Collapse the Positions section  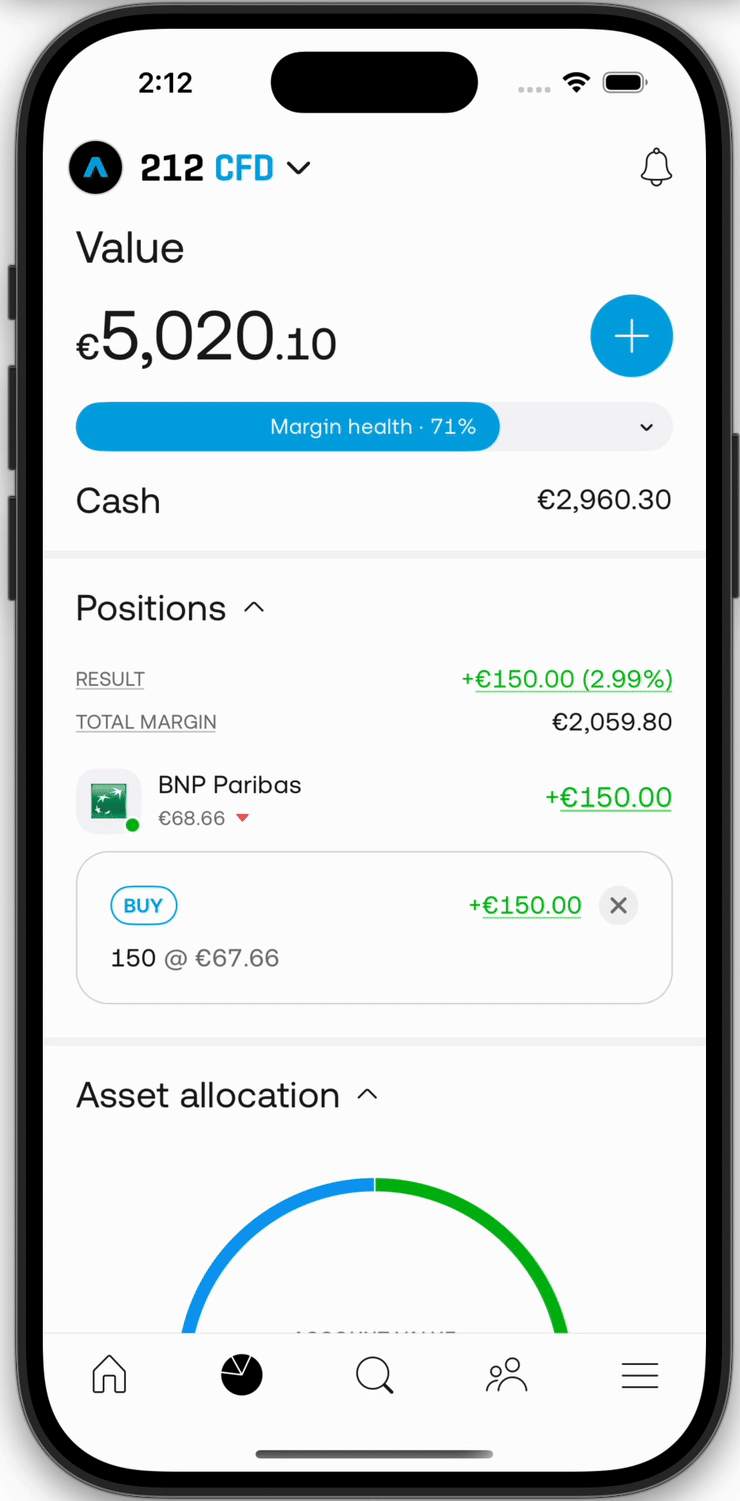tap(254, 608)
